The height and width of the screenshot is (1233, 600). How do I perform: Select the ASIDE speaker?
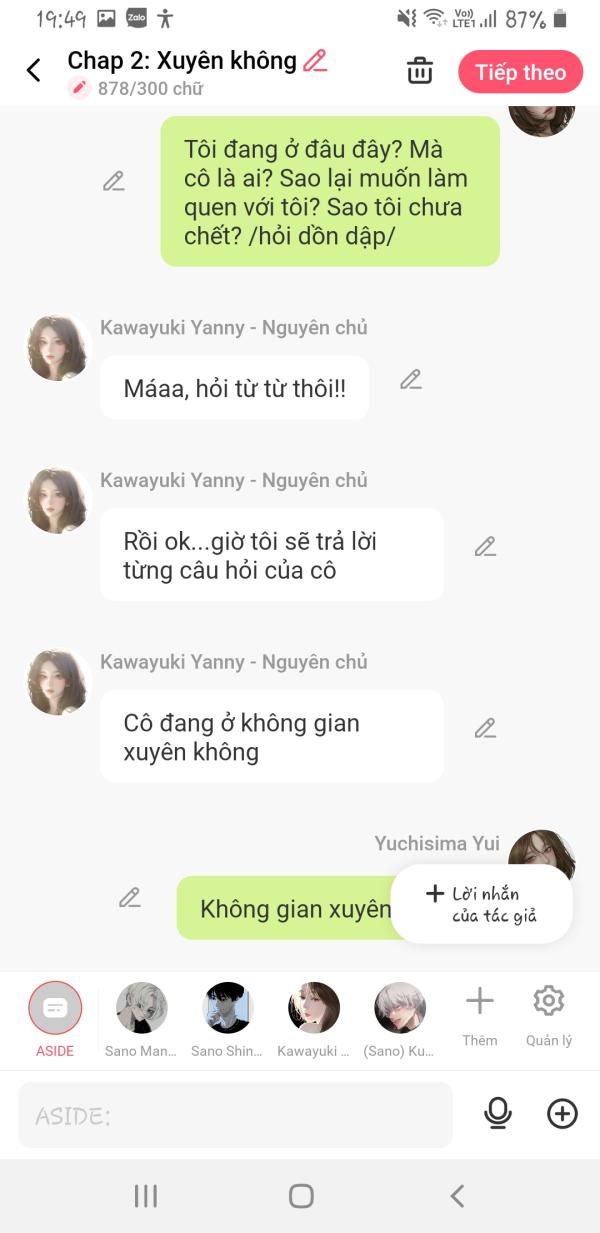point(55,1018)
